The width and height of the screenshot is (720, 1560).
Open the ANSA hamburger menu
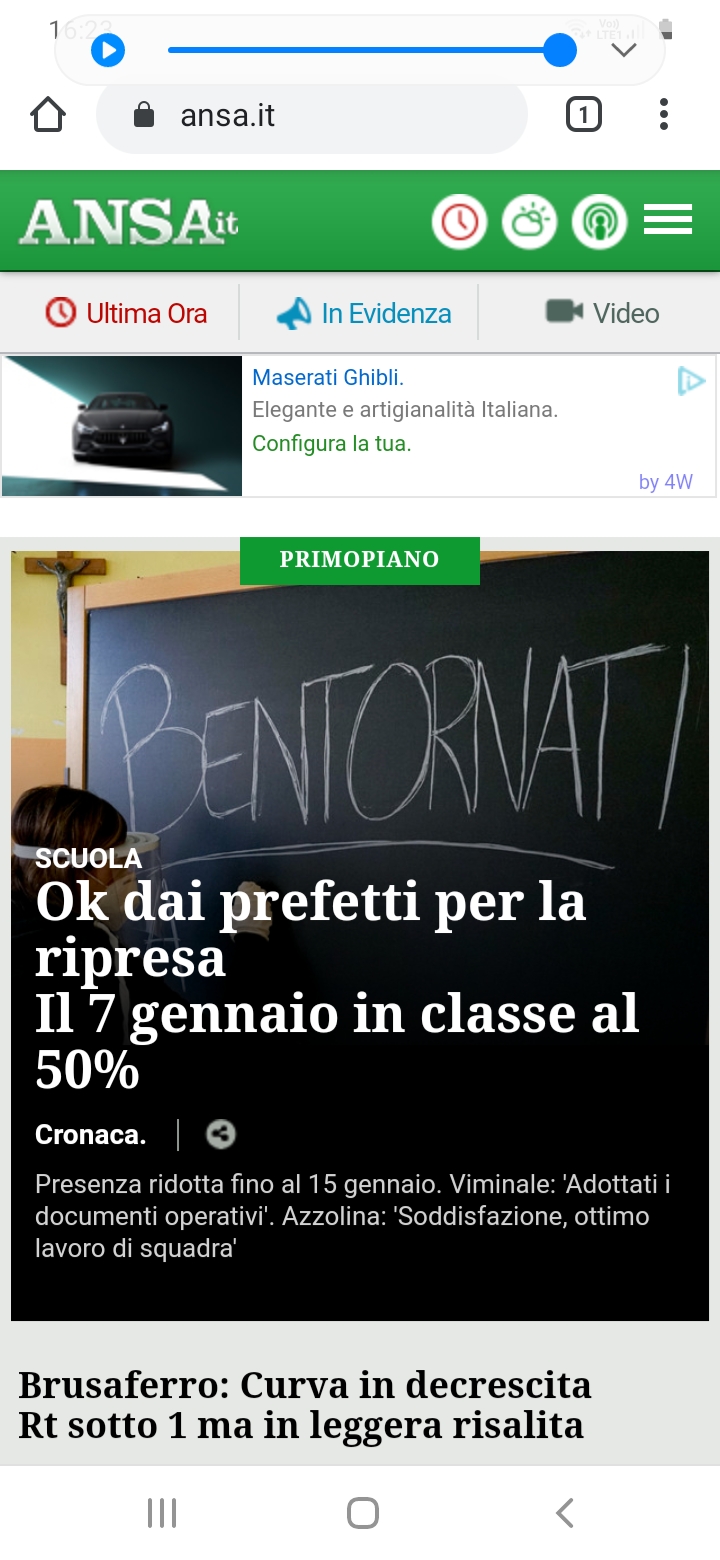click(668, 219)
